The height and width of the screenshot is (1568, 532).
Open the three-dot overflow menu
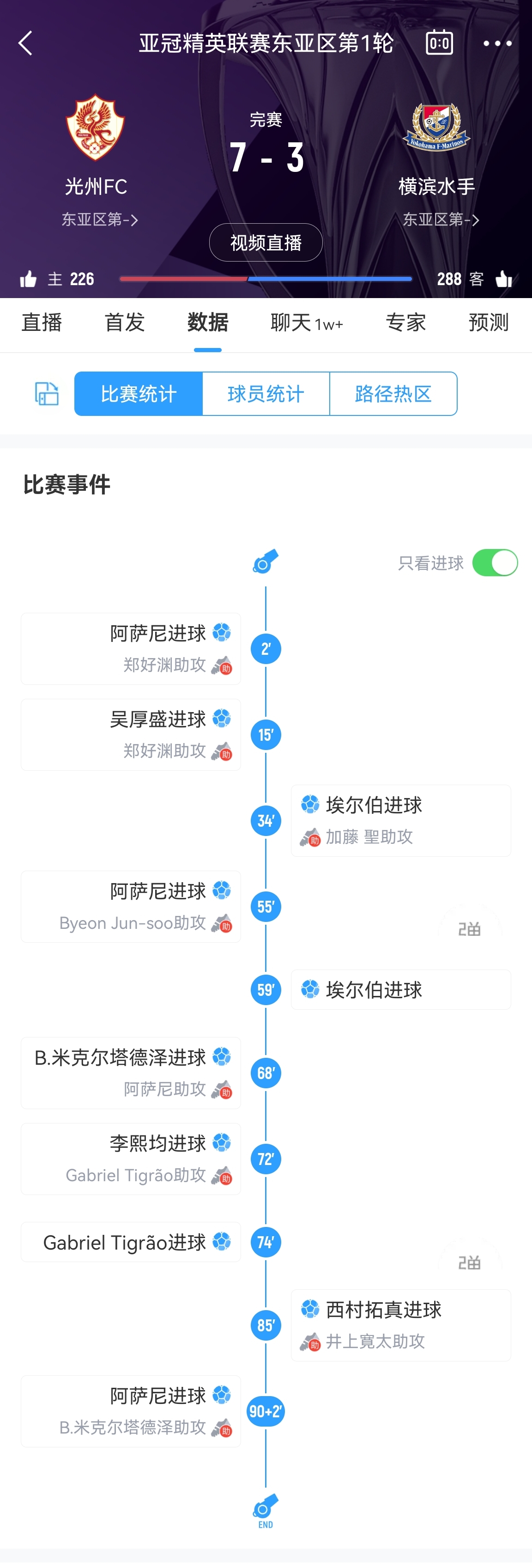click(x=497, y=43)
